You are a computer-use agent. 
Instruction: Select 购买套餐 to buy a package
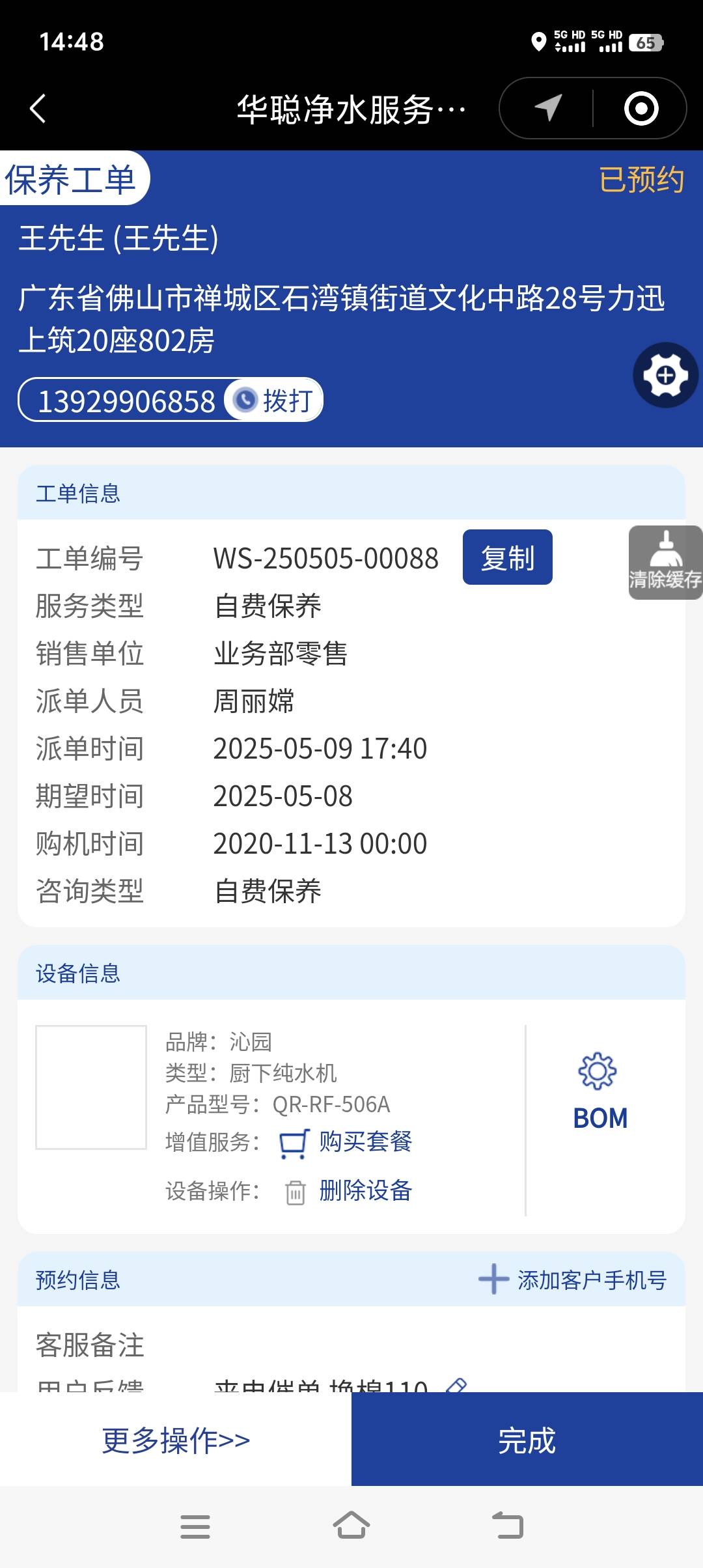[365, 1141]
